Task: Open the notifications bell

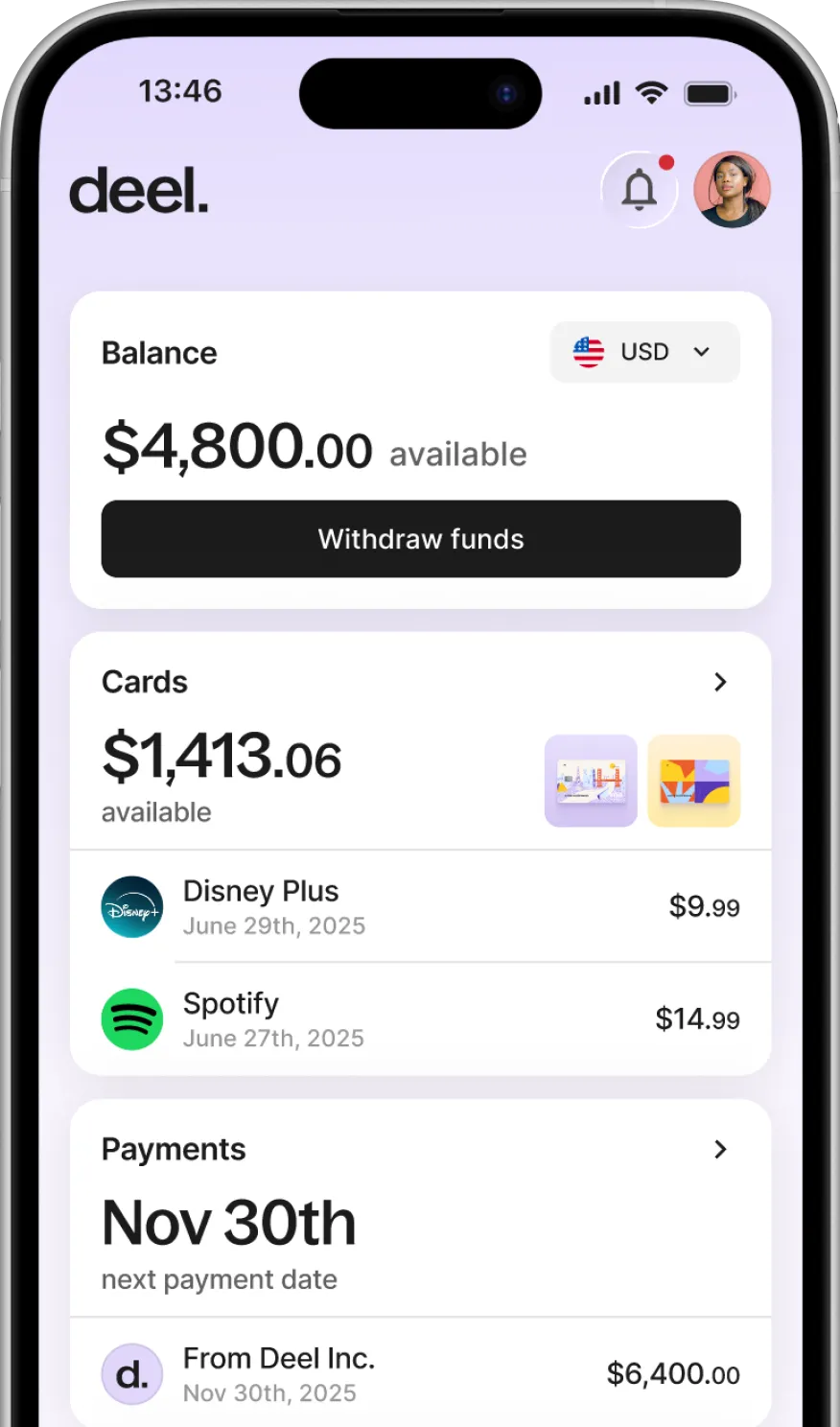Action: click(x=639, y=190)
